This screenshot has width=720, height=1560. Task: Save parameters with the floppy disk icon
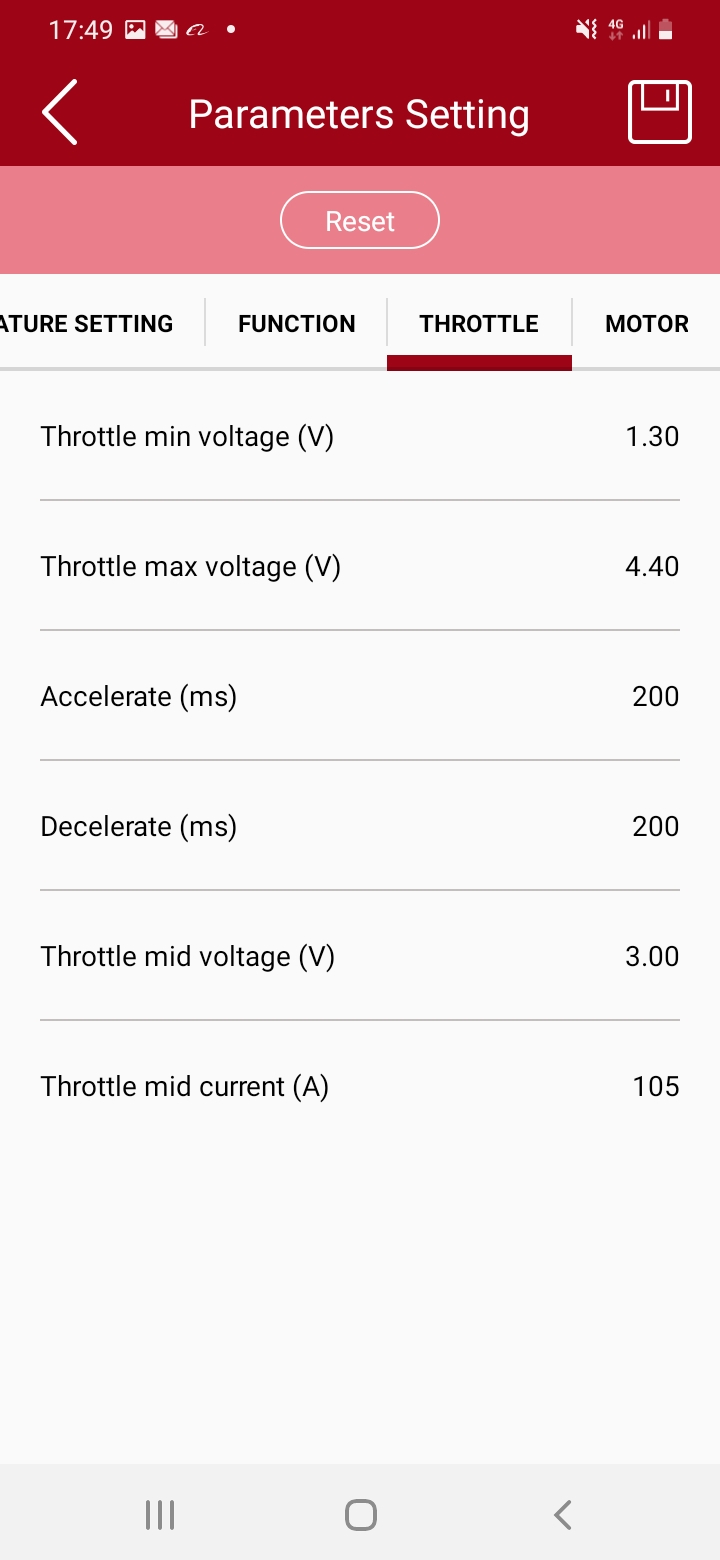(659, 113)
